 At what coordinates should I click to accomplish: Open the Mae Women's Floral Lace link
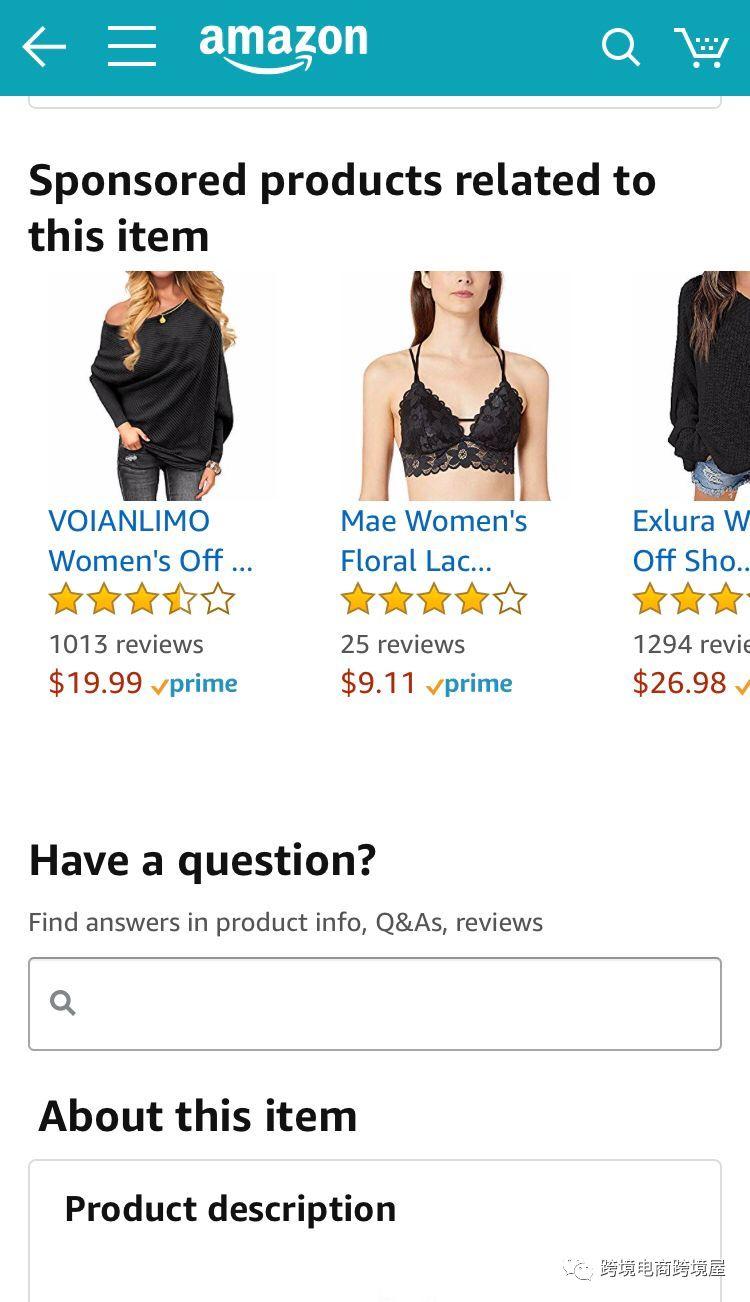tap(433, 541)
